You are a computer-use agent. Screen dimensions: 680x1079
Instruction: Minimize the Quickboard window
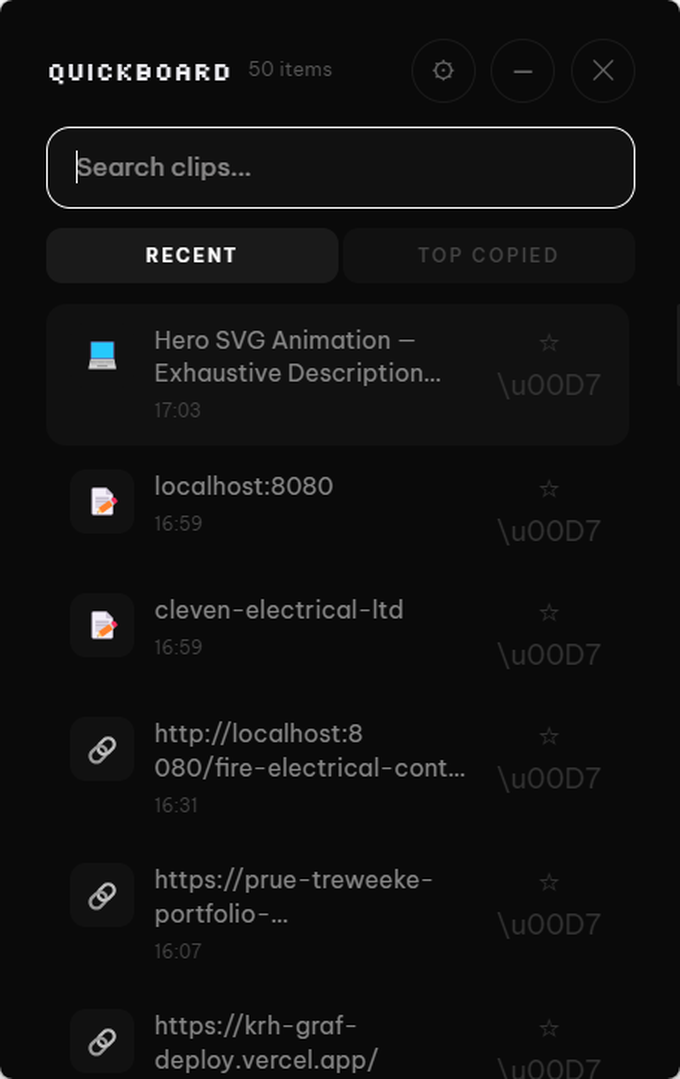[522, 71]
